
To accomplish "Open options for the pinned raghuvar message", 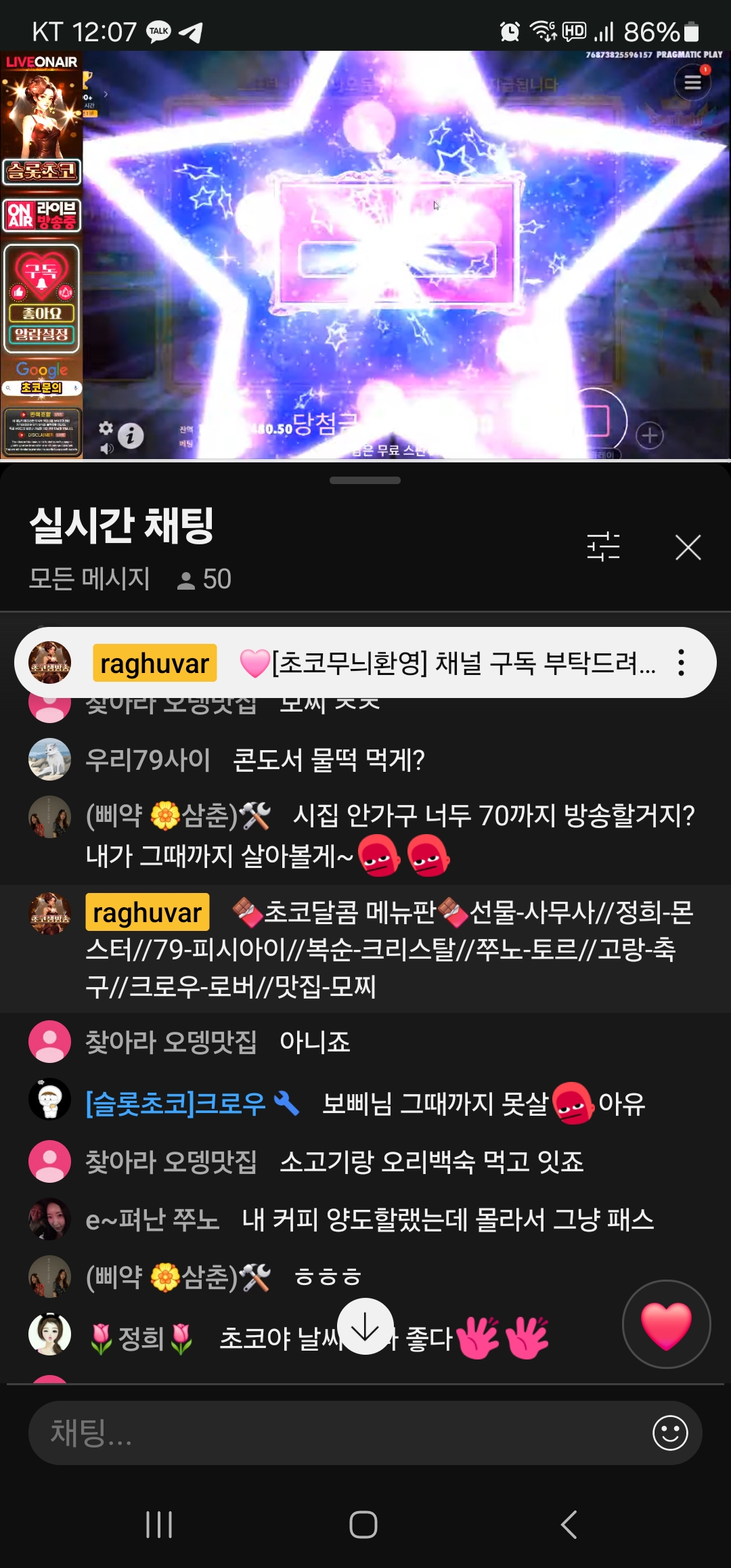I will [x=682, y=663].
